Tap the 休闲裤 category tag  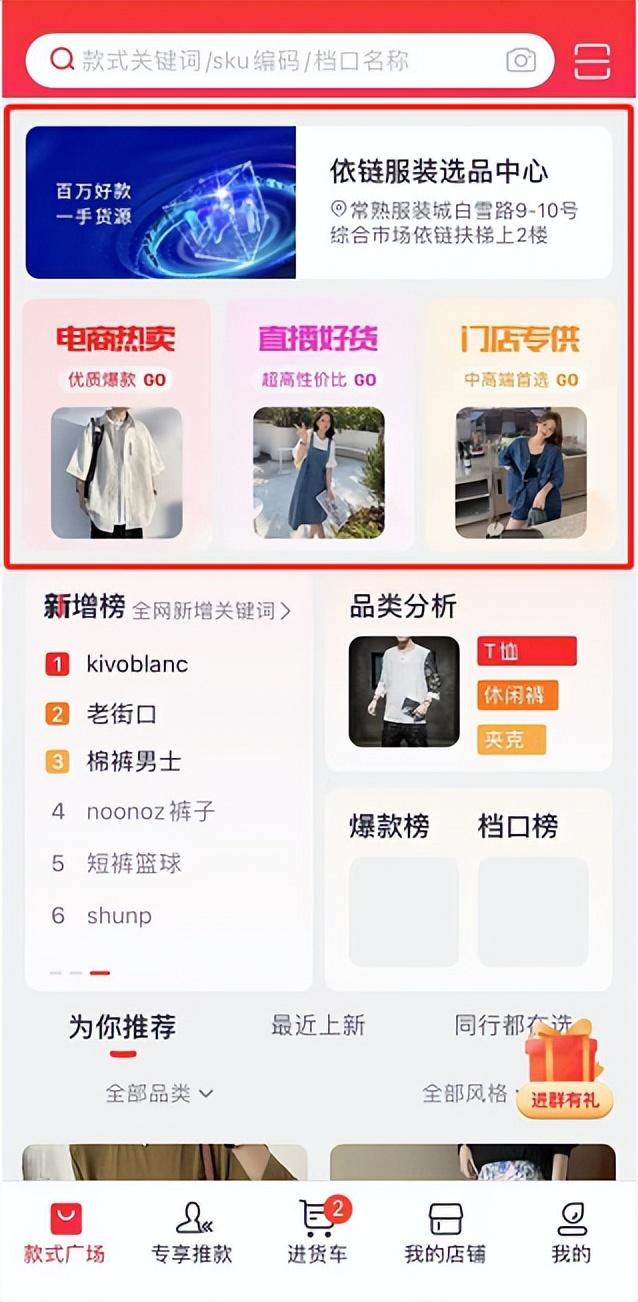point(517,695)
